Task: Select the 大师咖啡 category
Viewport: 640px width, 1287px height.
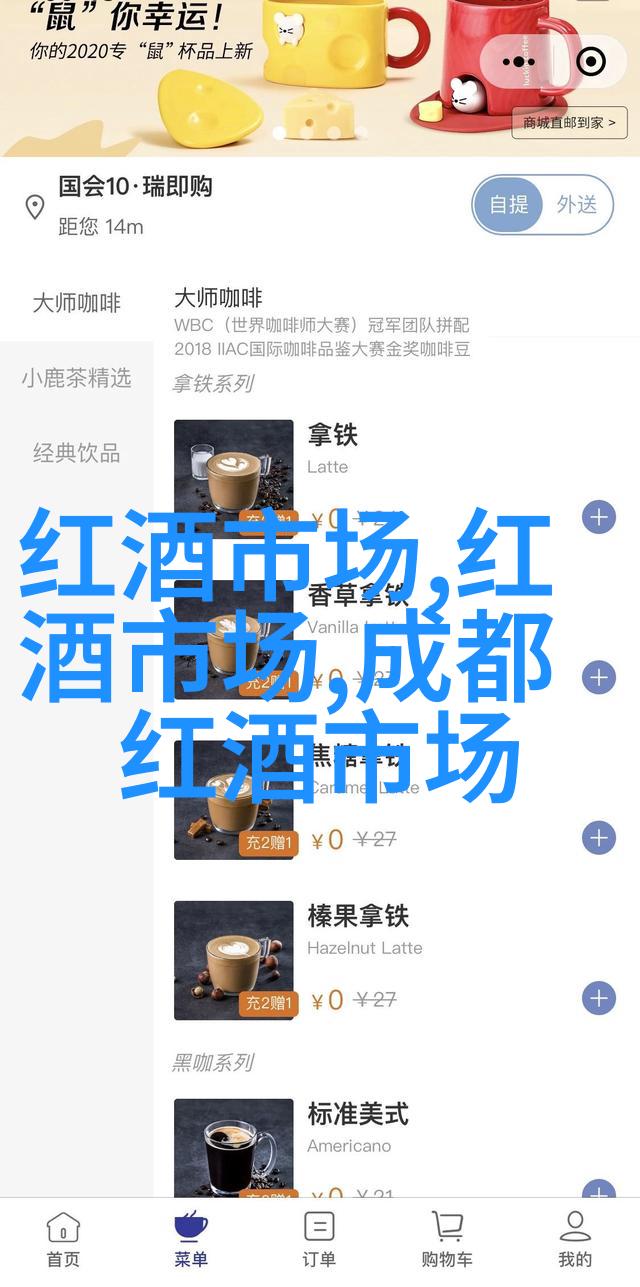Action: pos(76,303)
